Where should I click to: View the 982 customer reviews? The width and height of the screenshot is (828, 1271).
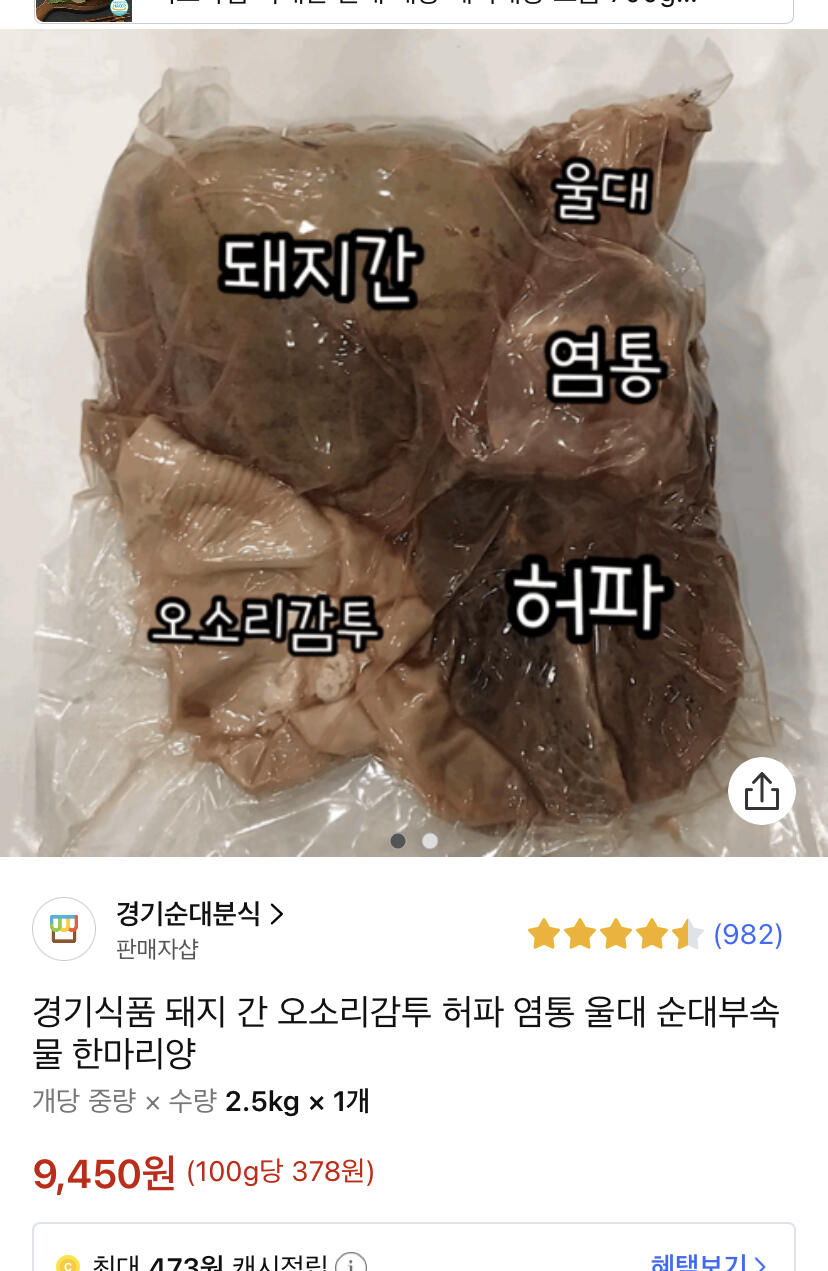tap(748, 935)
